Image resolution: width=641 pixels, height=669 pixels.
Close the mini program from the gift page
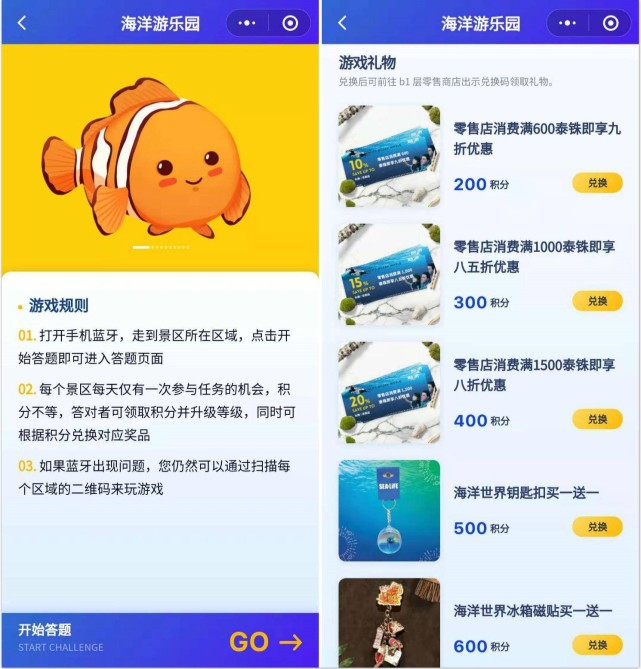click(610, 23)
